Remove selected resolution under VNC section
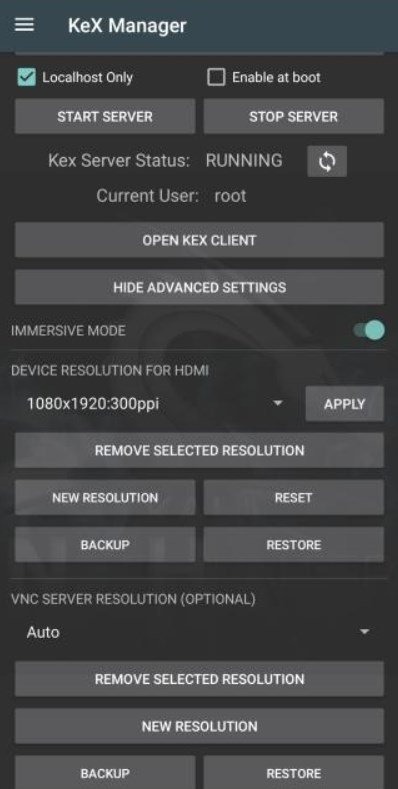The height and width of the screenshot is (789, 398). point(199,679)
